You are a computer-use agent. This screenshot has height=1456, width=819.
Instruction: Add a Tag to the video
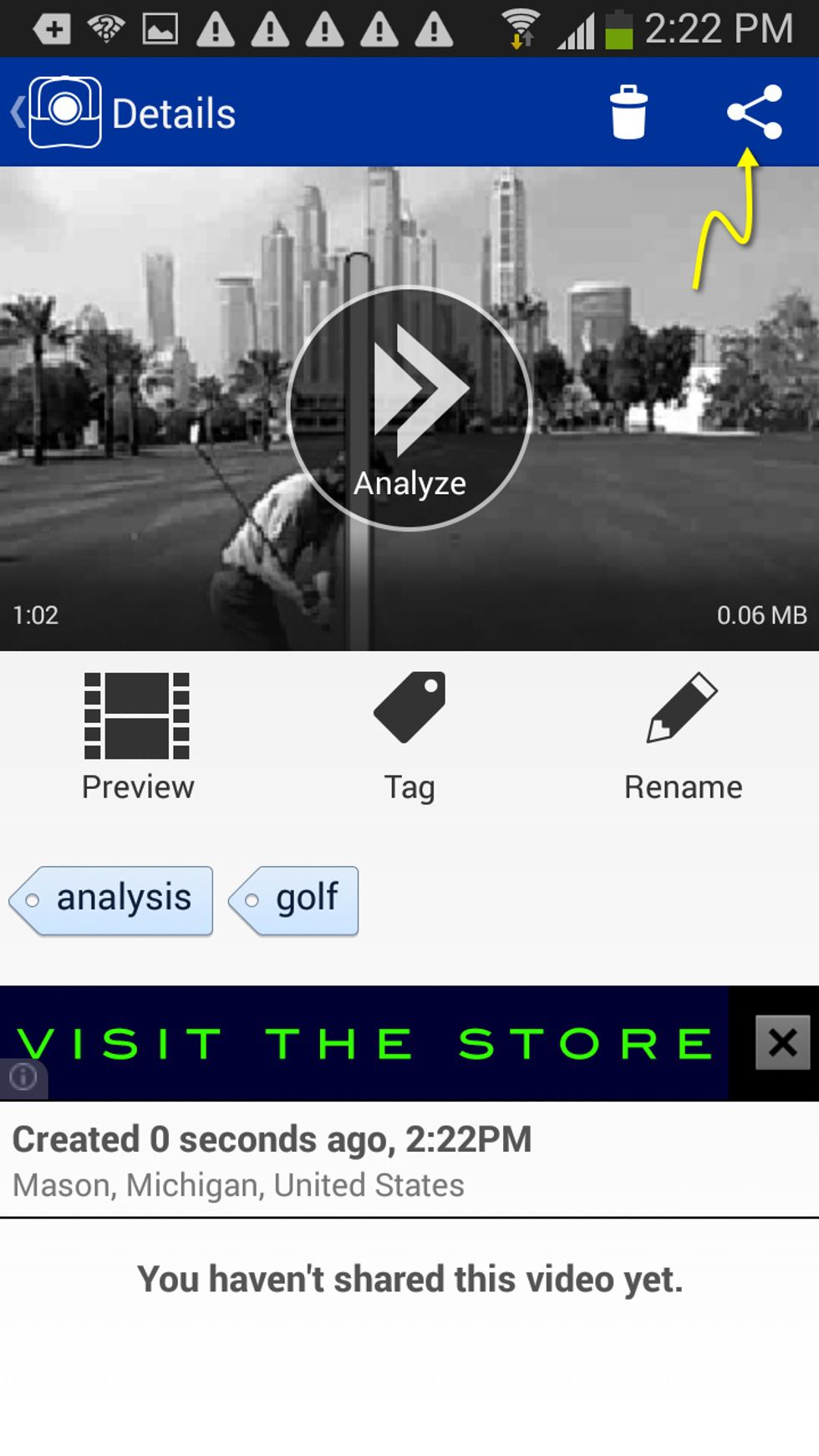pyautogui.click(x=409, y=737)
